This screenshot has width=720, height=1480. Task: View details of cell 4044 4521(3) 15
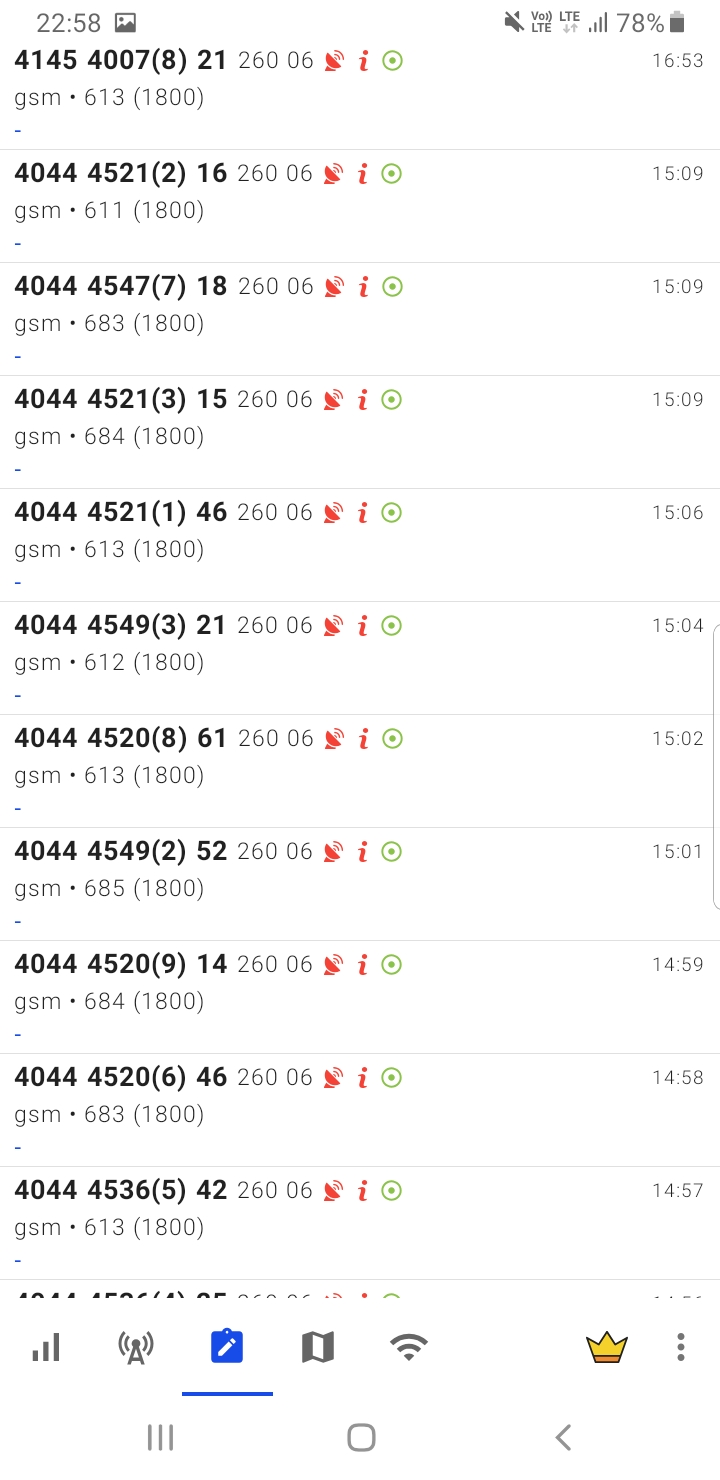[x=360, y=433]
